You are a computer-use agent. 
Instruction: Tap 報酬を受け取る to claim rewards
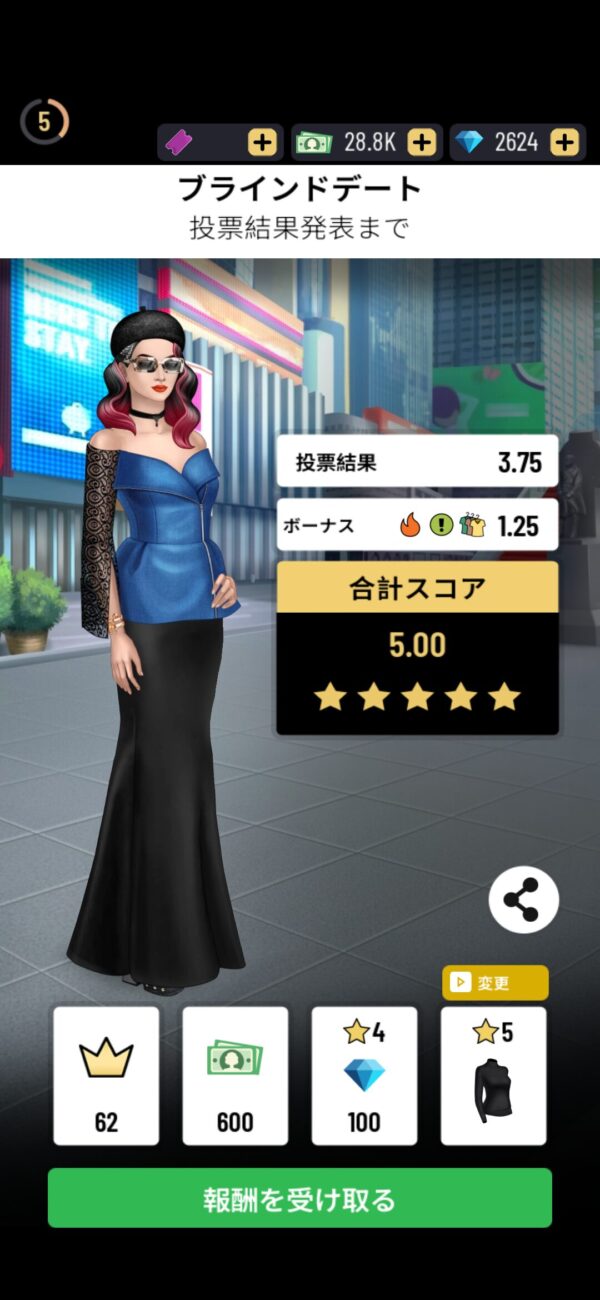[299, 1198]
